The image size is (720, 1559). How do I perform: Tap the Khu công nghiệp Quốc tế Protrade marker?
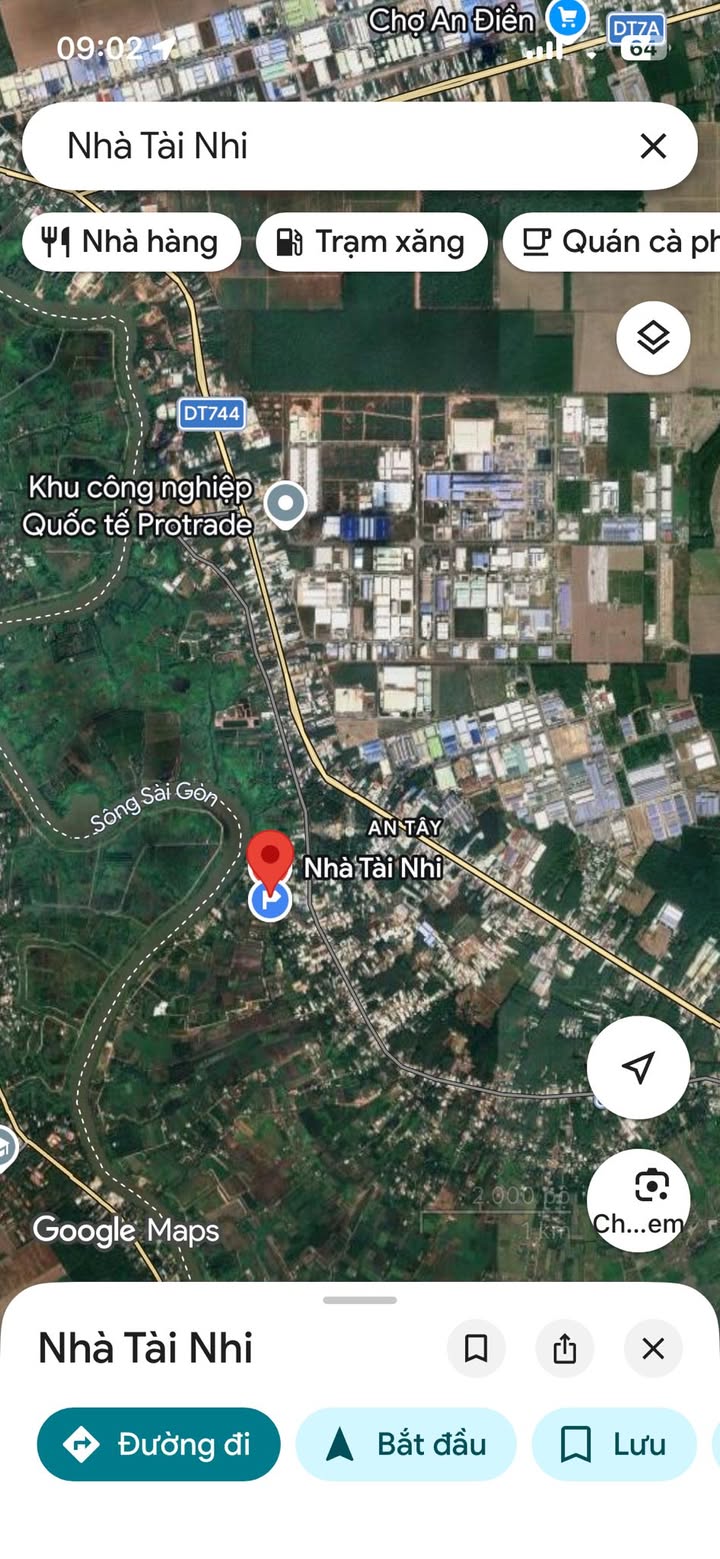(x=285, y=503)
